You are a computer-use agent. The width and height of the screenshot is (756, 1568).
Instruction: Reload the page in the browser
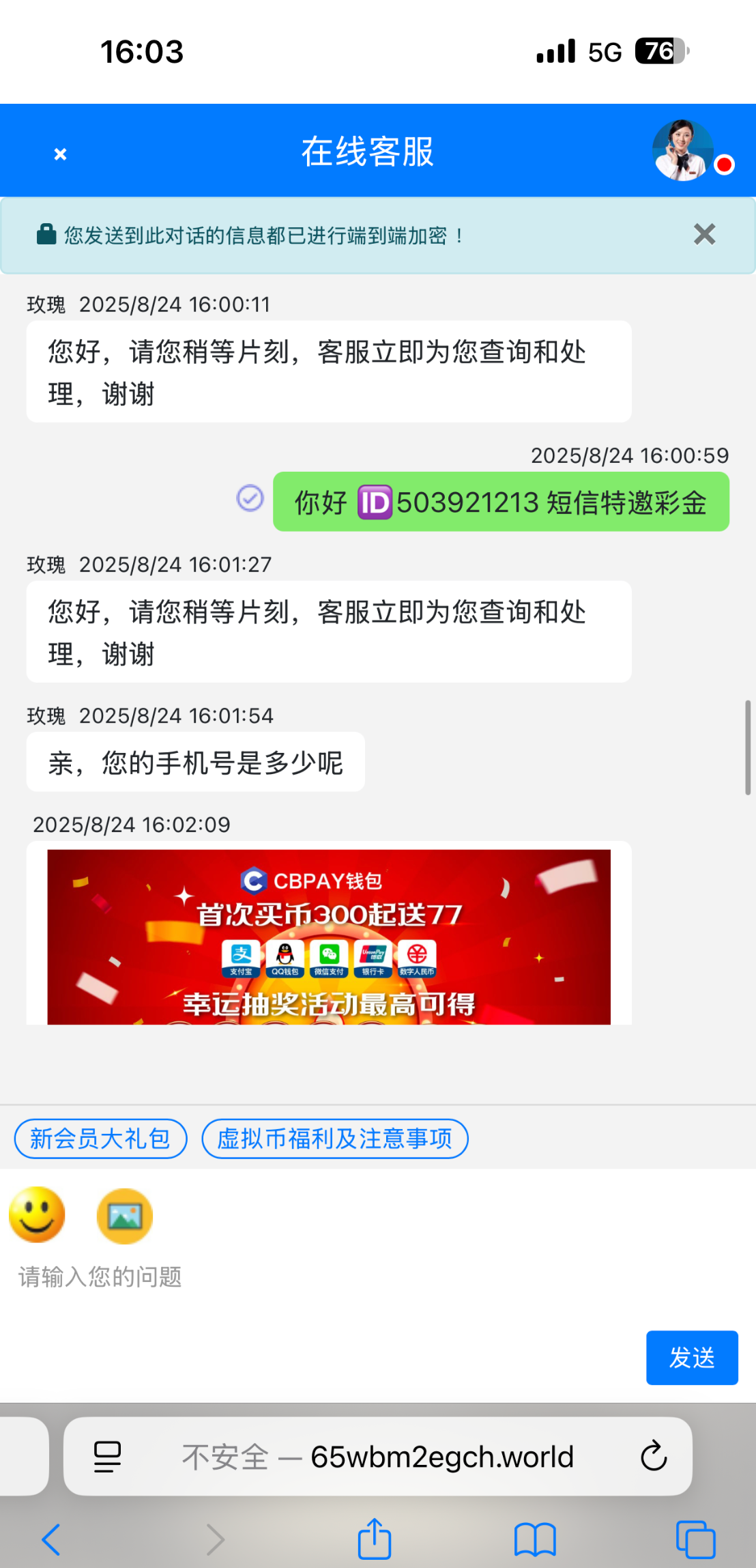point(653,1456)
